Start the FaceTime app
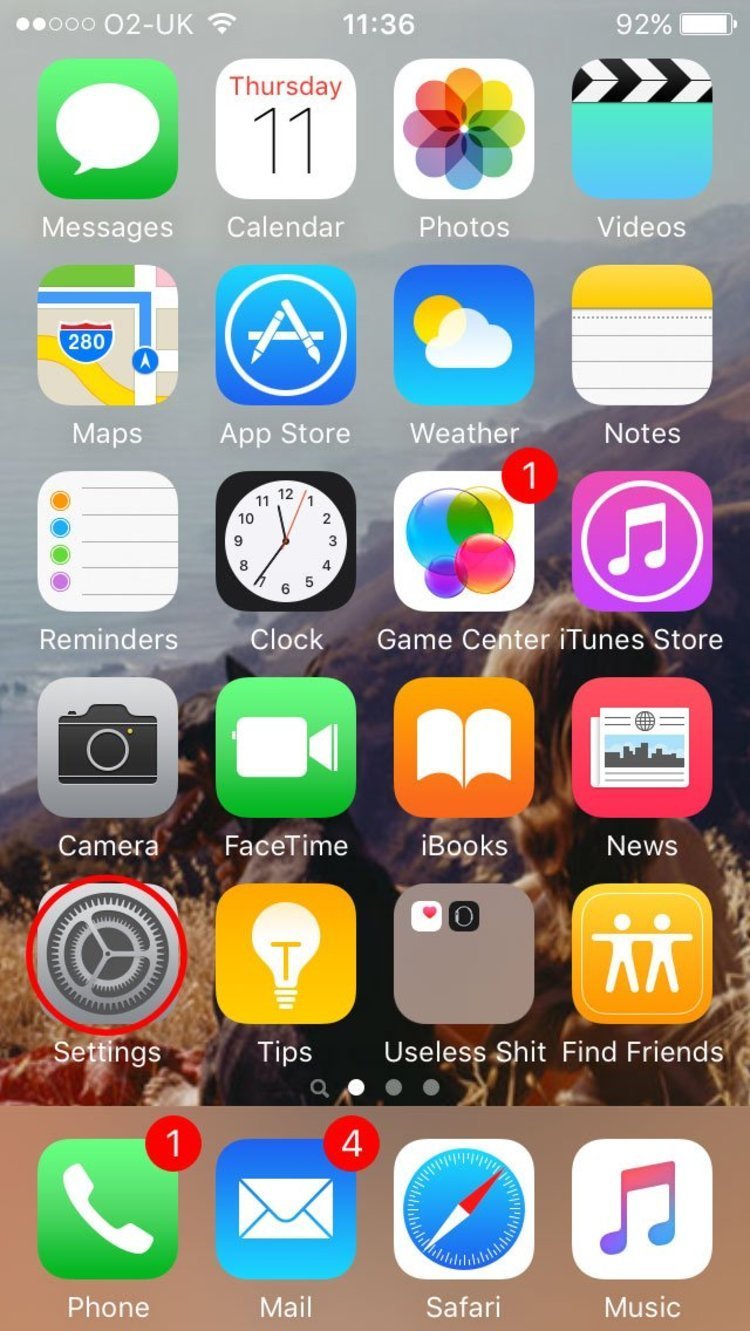 285,747
